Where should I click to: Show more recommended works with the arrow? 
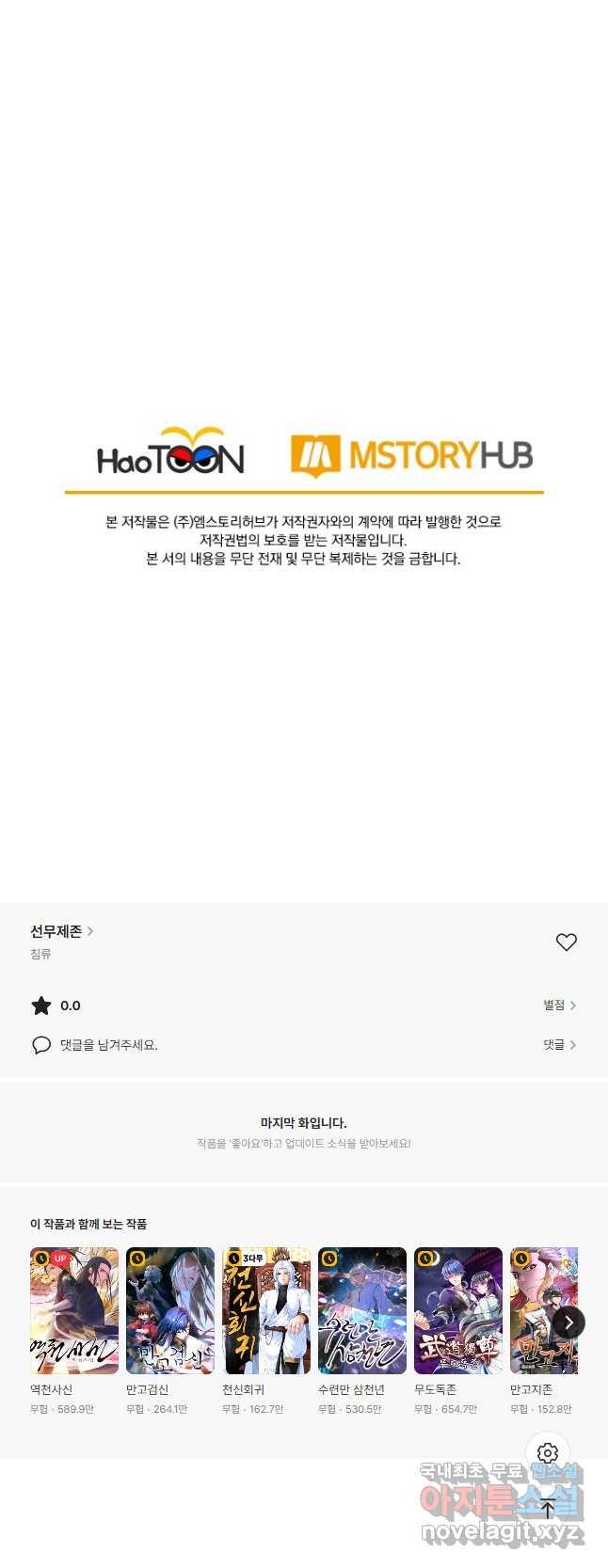pyautogui.click(x=568, y=1323)
